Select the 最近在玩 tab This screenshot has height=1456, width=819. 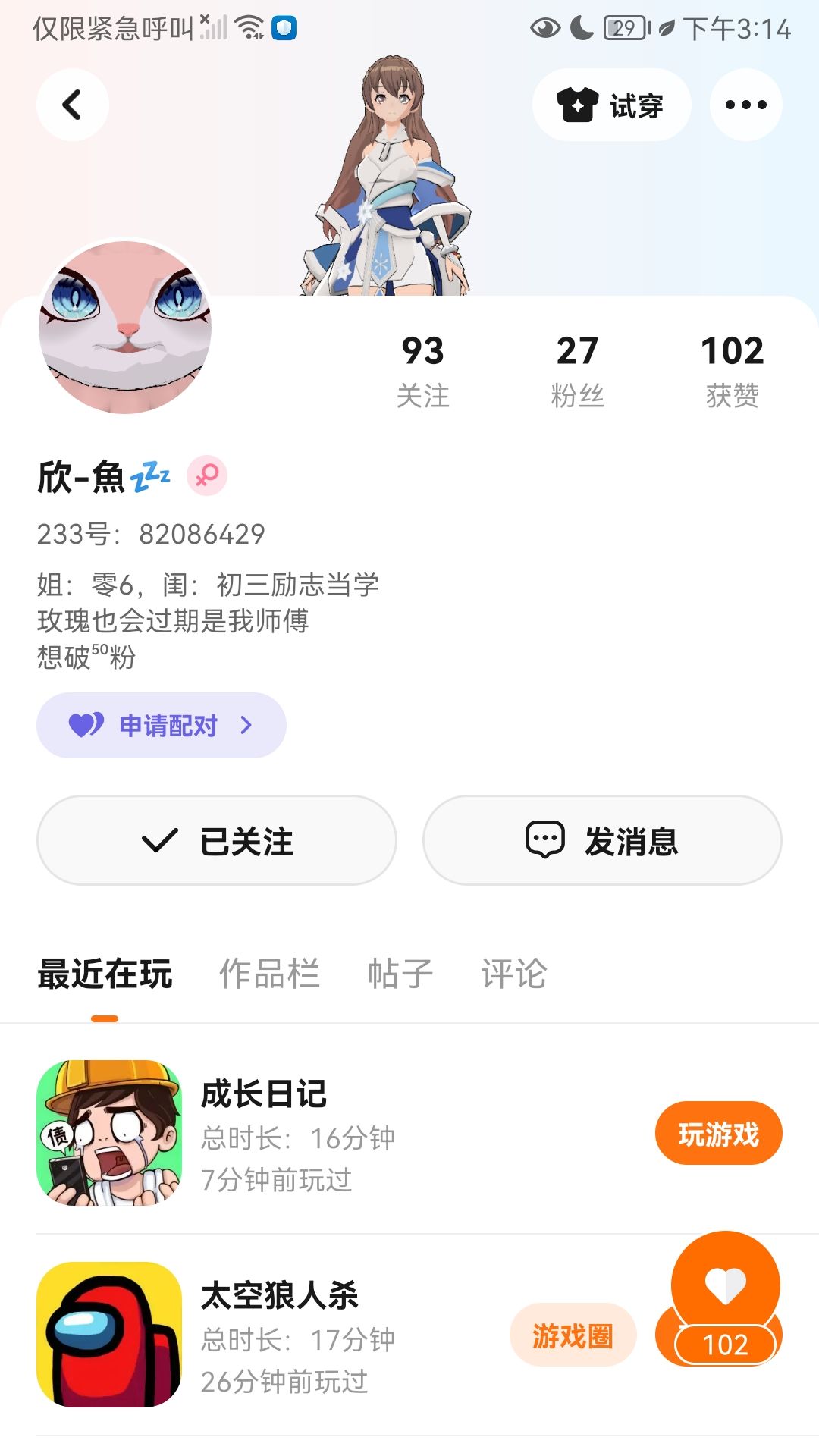[105, 974]
